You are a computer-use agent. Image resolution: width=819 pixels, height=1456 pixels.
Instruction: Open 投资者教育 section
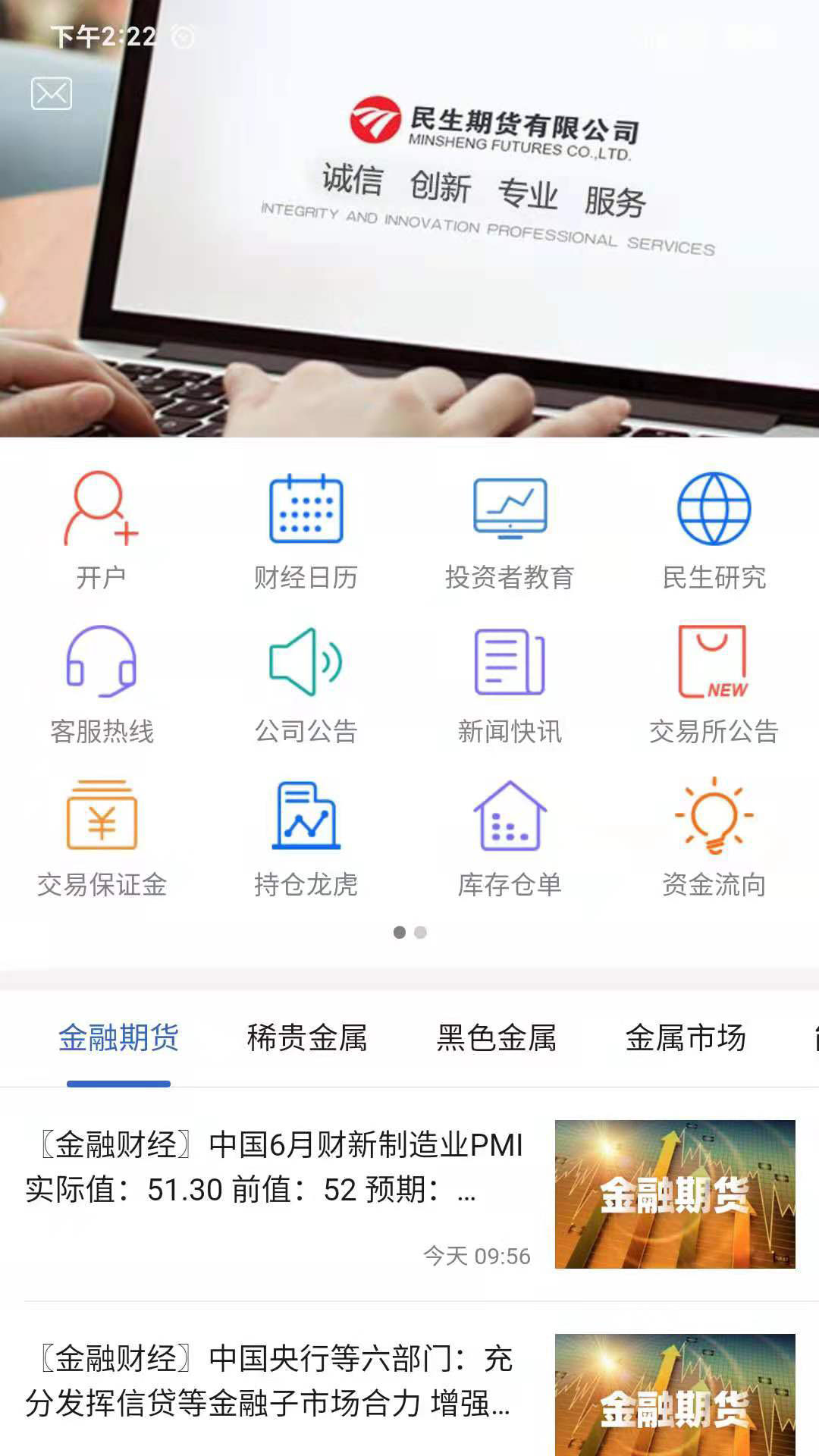tap(510, 530)
